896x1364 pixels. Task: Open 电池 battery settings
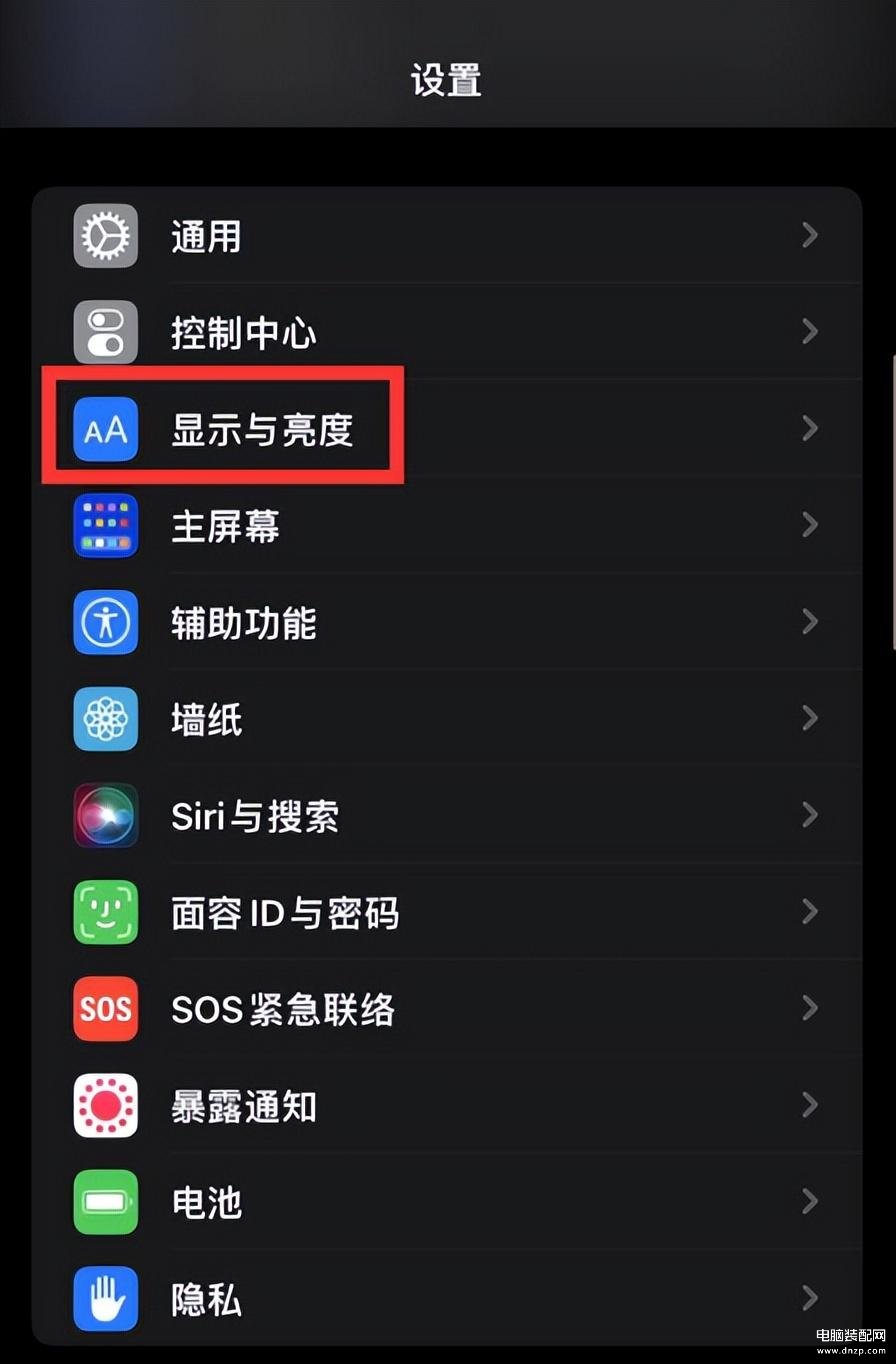click(446, 1202)
